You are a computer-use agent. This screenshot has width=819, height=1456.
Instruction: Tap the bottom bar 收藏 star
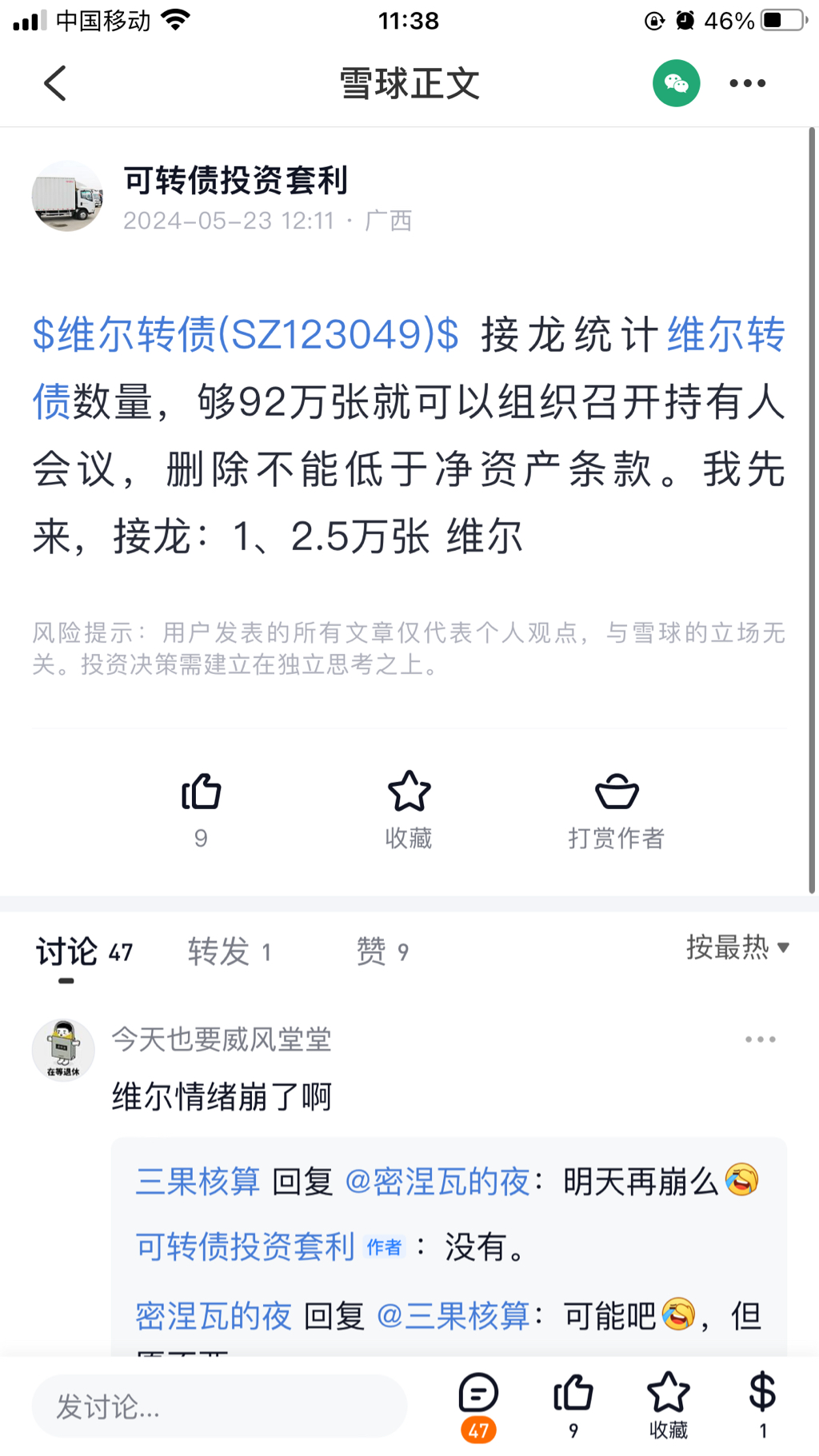pos(668,1394)
